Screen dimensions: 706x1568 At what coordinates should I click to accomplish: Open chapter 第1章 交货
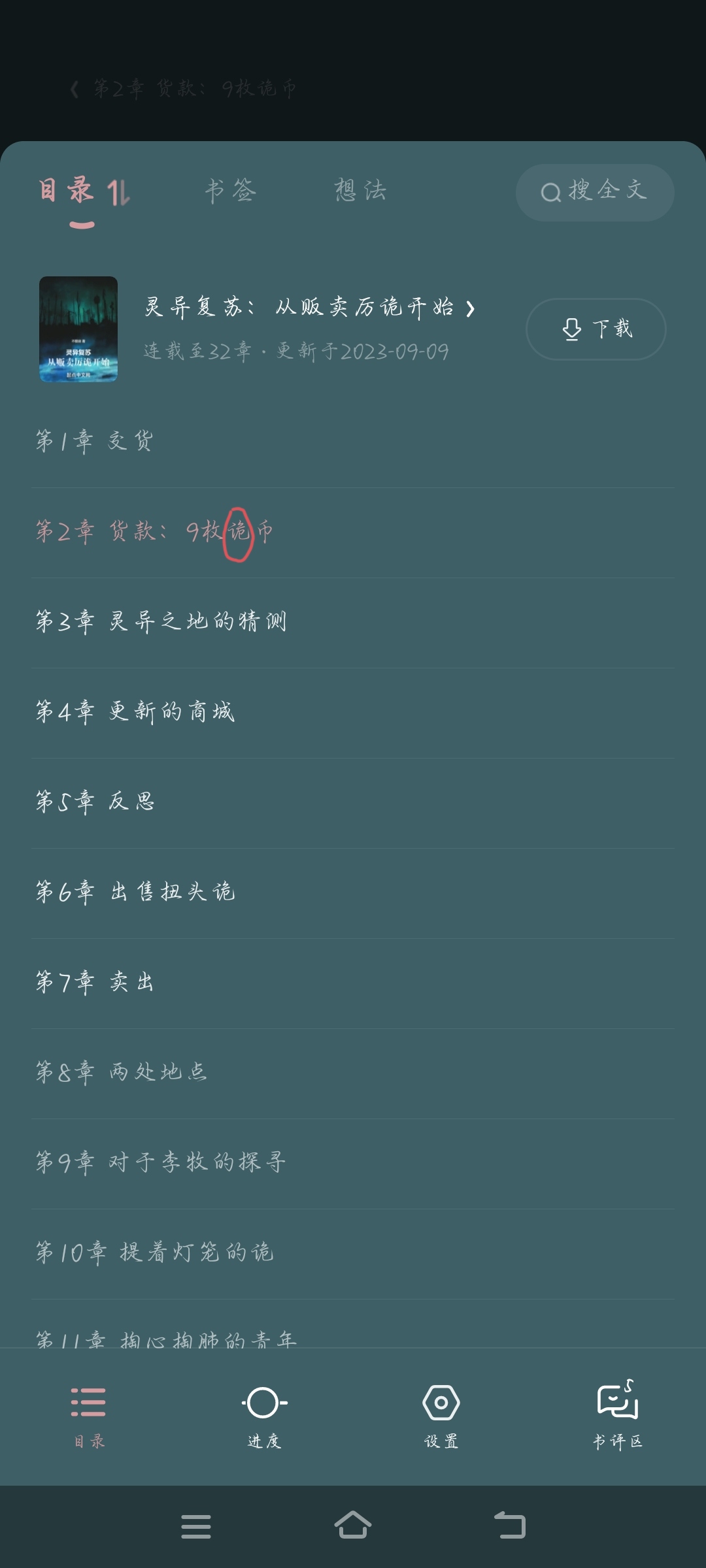[353, 442]
